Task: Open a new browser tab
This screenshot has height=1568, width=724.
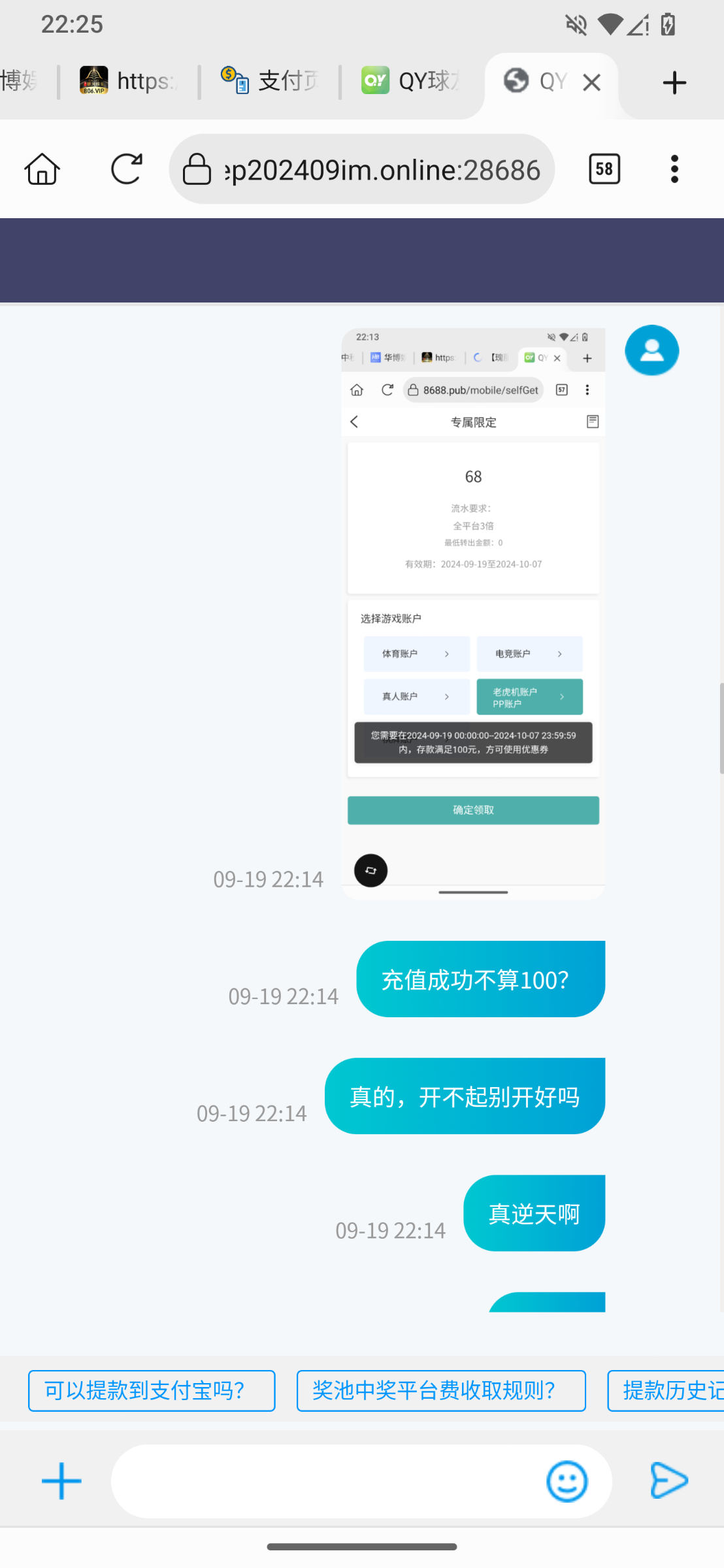Action: (x=674, y=83)
